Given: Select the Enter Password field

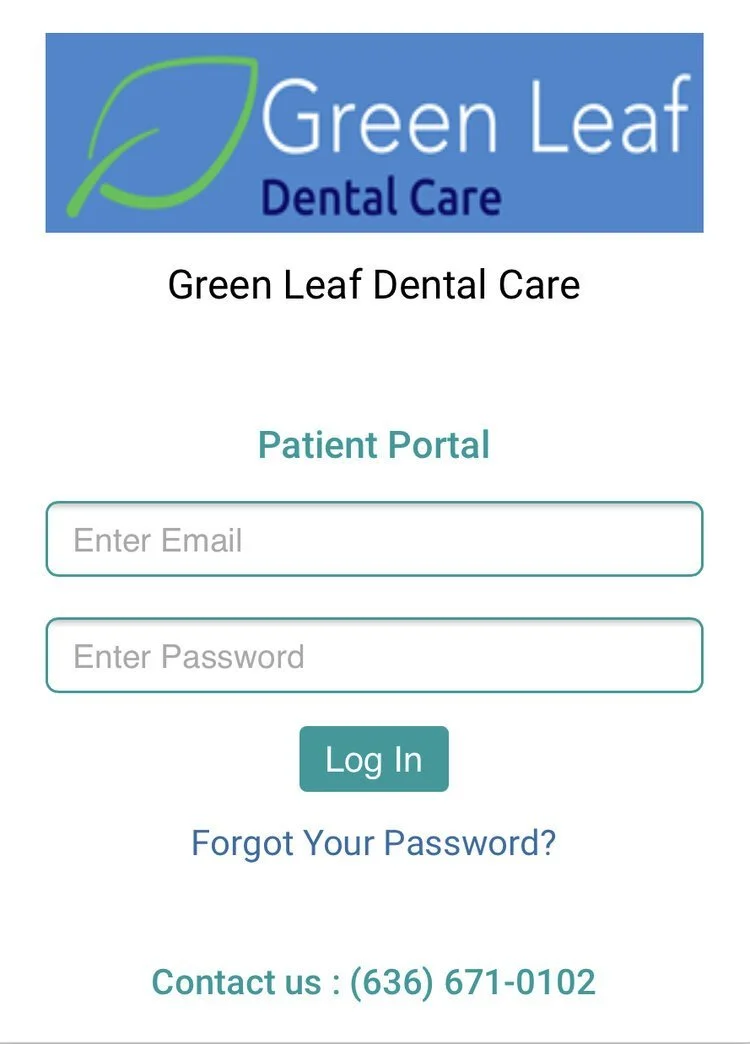Looking at the screenshot, I should coord(374,656).
